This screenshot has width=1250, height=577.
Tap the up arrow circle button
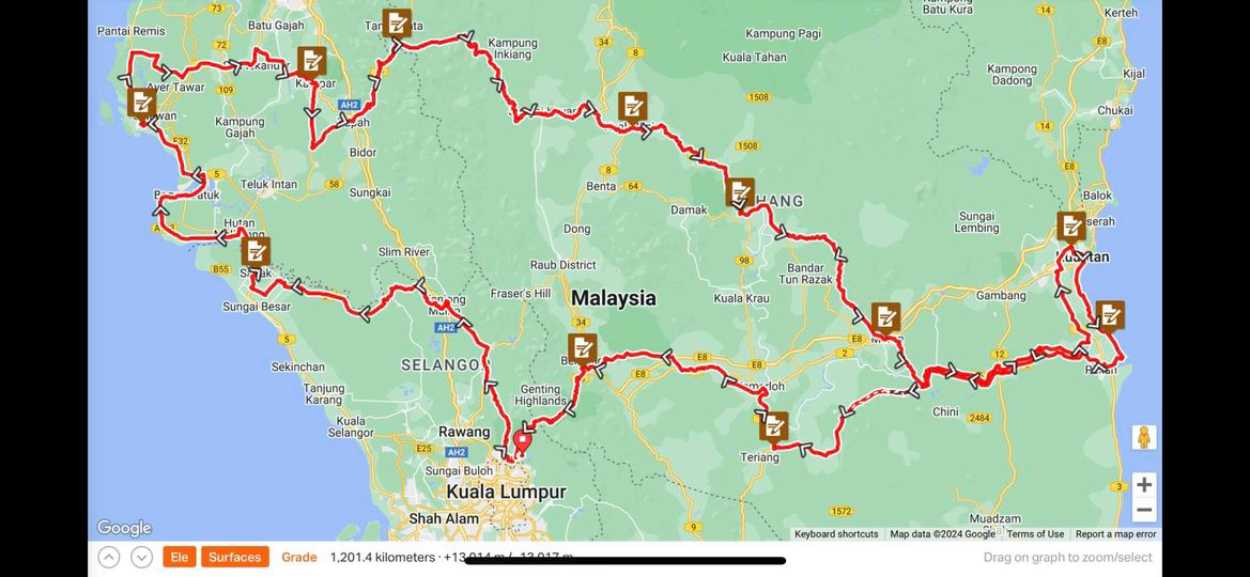pyautogui.click(x=109, y=557)
